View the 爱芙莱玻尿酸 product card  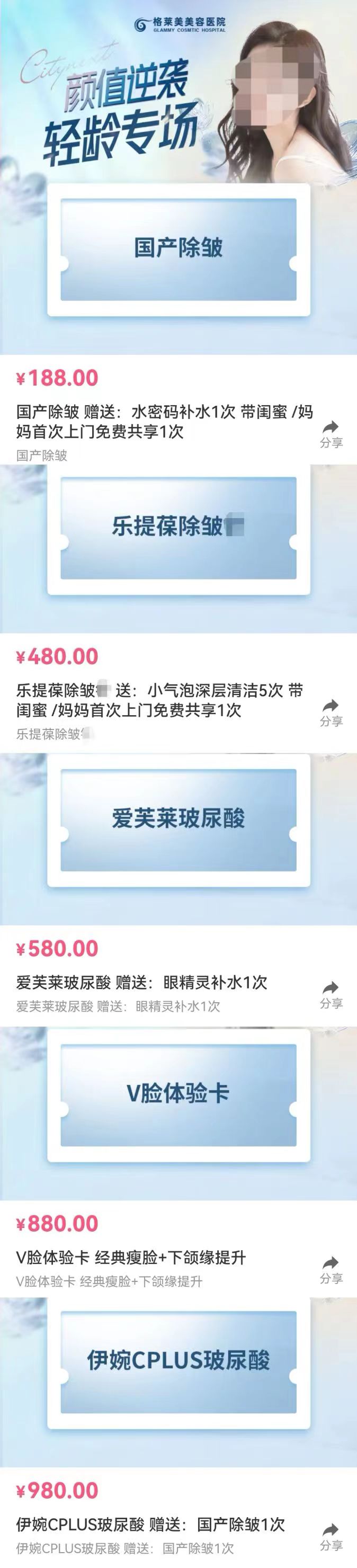pos(178,818)
